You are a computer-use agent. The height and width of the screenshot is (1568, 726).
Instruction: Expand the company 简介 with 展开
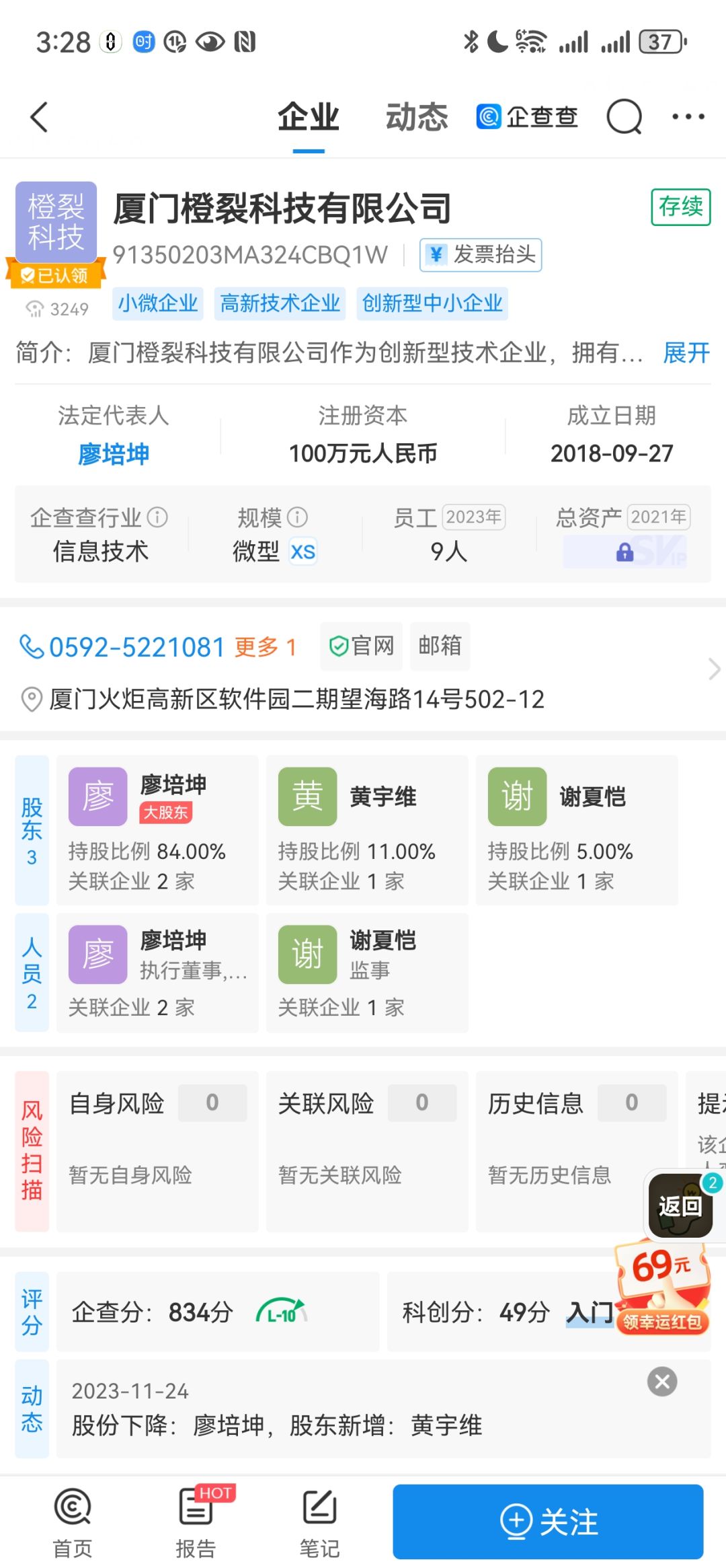(x=686, y=352)
